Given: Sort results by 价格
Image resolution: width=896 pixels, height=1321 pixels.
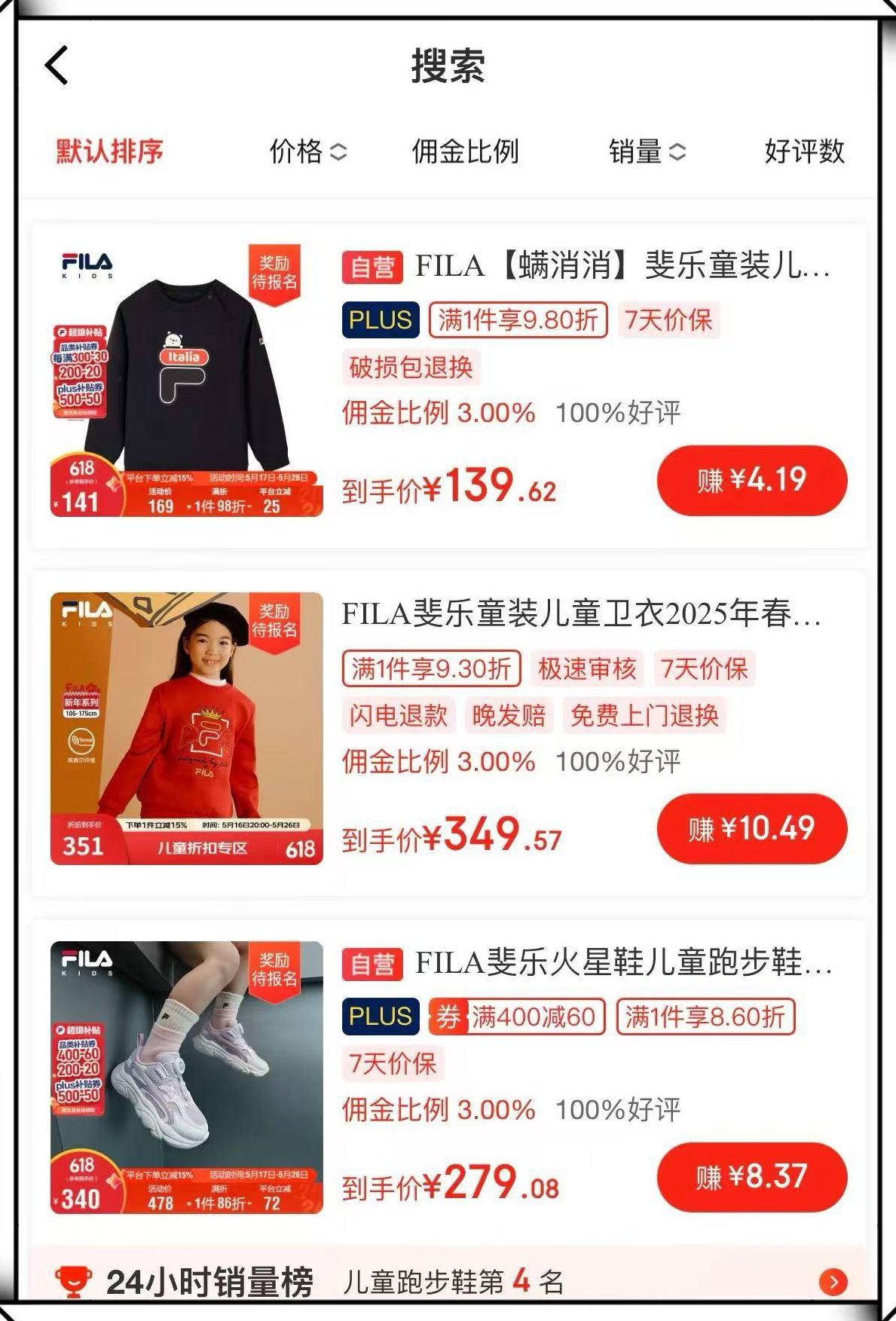Looking at the screenshot, I should tap(307, 151).
